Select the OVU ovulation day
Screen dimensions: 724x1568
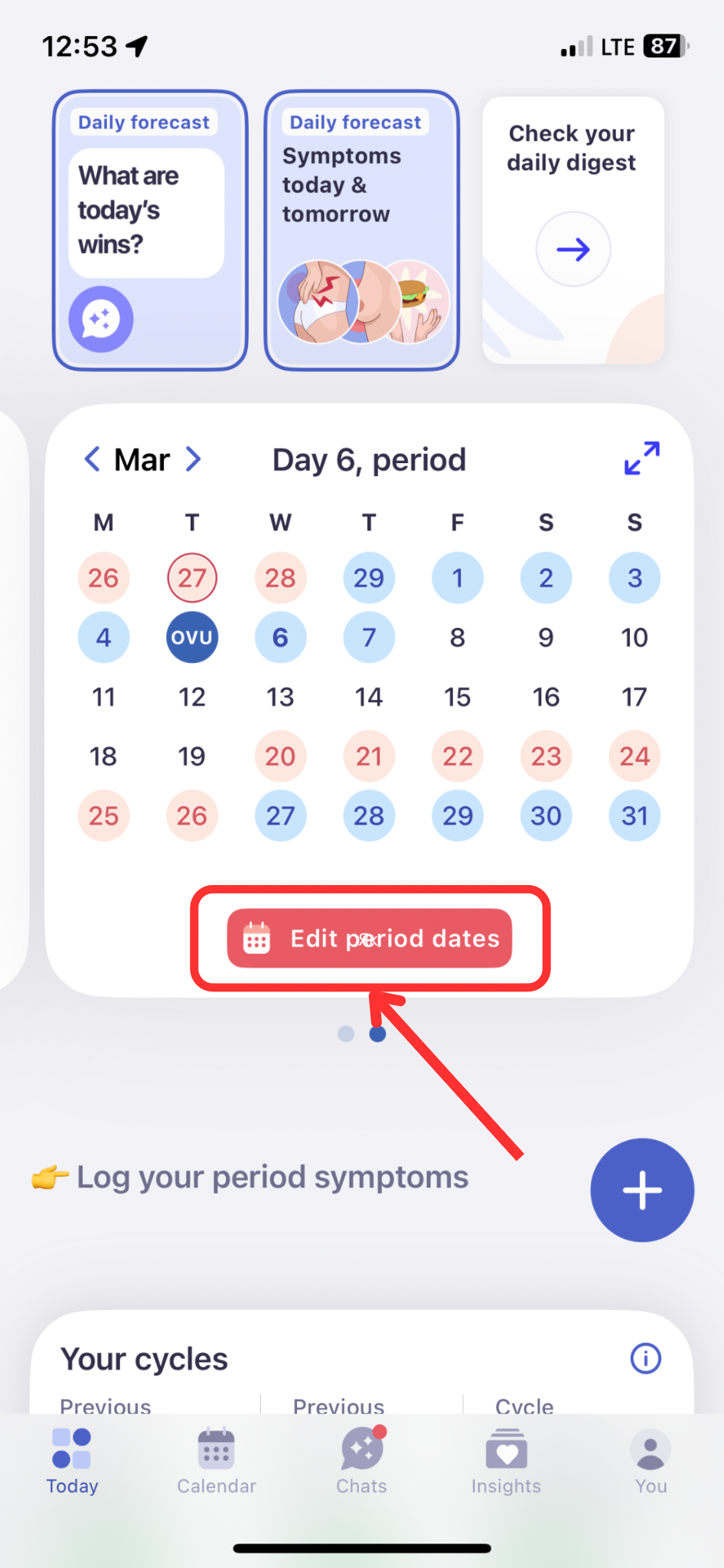[192, 637]
